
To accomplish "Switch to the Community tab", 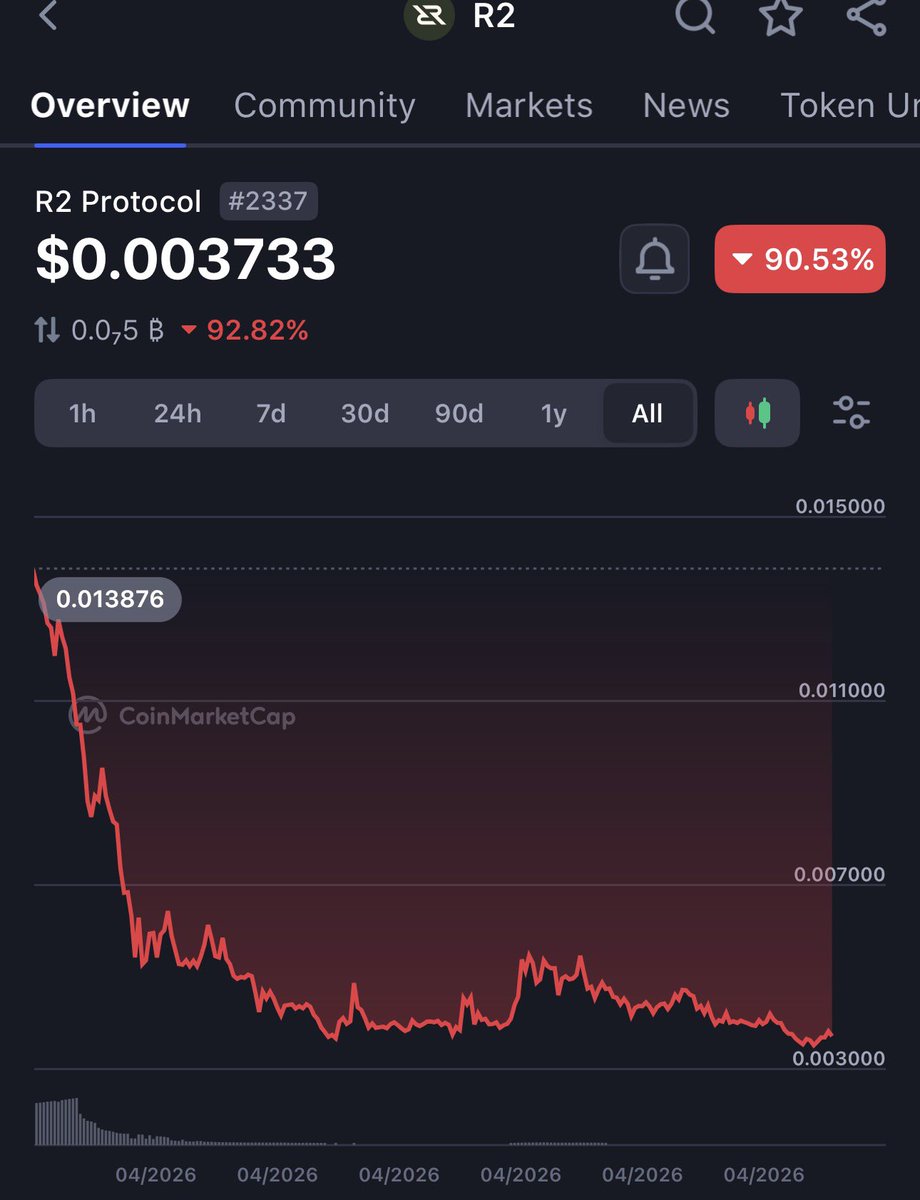I will pyautogui.click(x=324, y=105).
